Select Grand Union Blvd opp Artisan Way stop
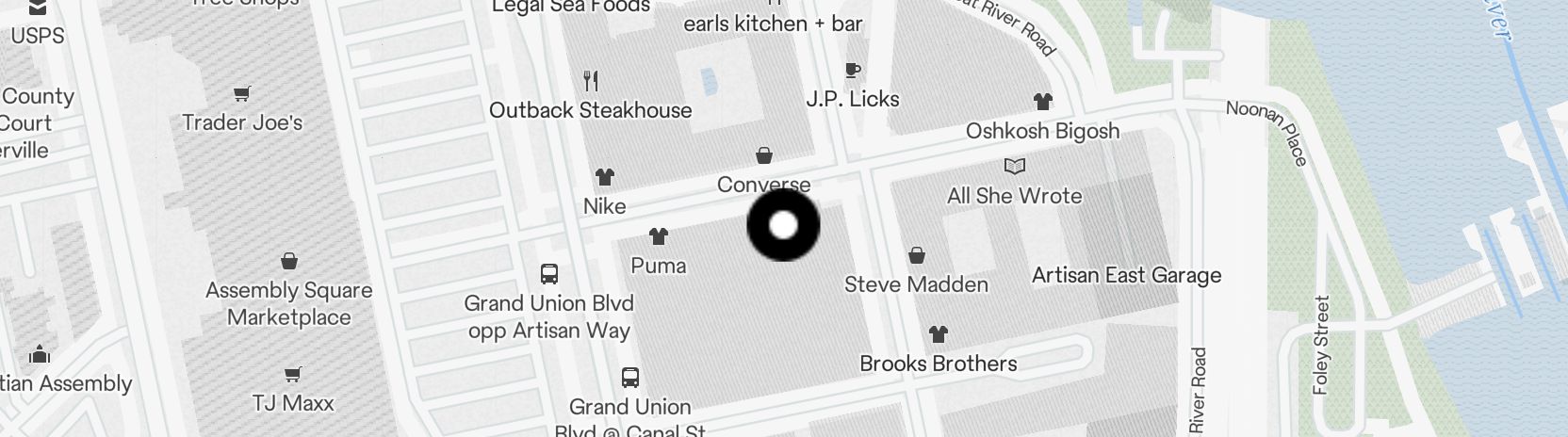Screen dimensions: 1568x437 (x=549, y=275)
